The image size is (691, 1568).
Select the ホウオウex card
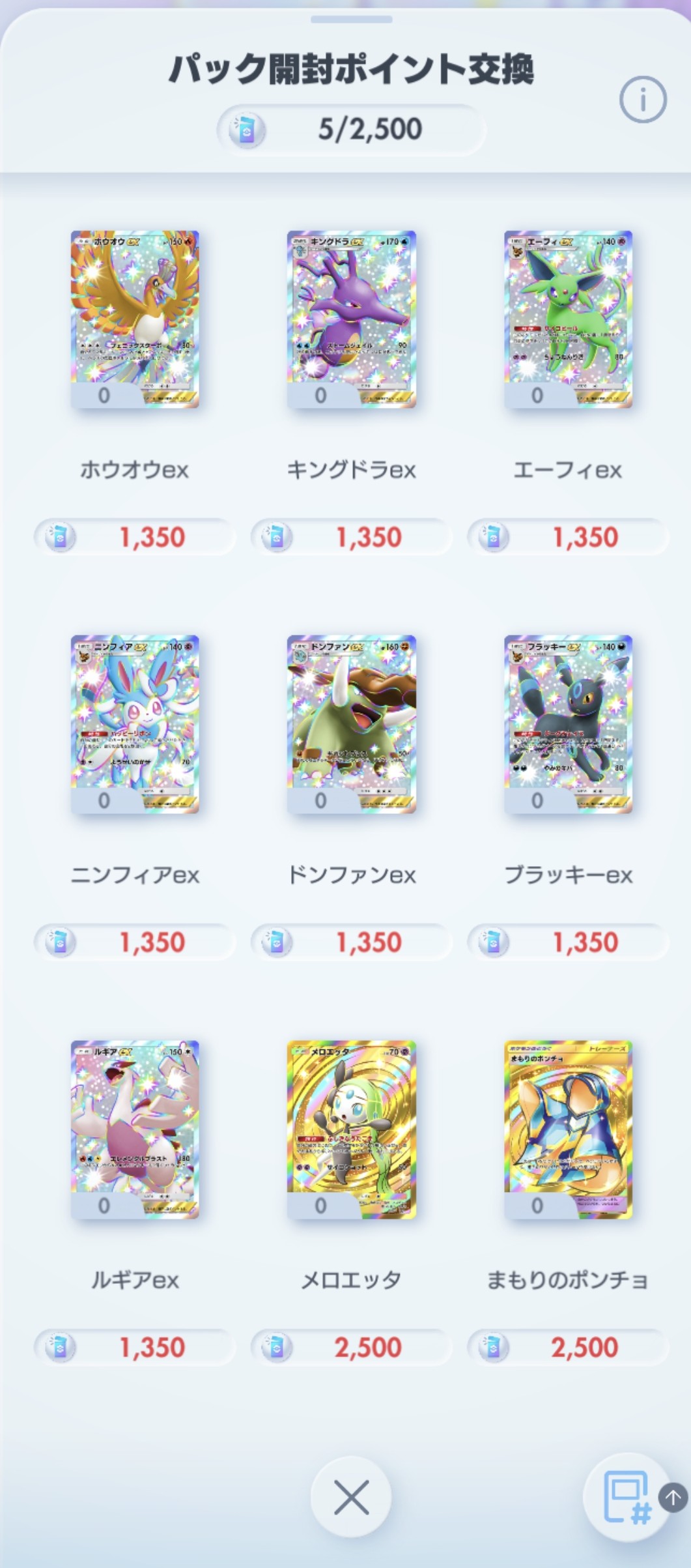135,319
